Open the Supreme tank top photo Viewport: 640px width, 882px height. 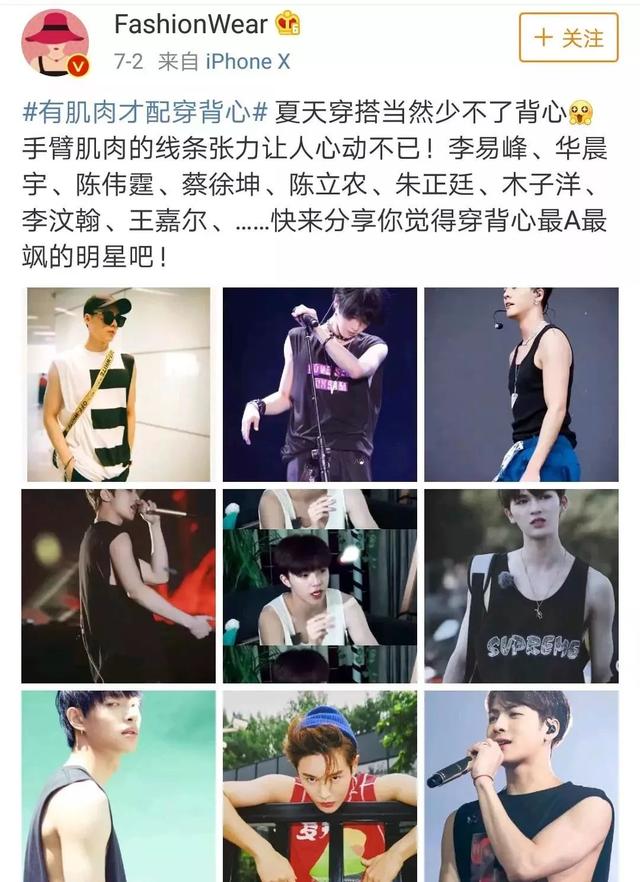[521, 586]
